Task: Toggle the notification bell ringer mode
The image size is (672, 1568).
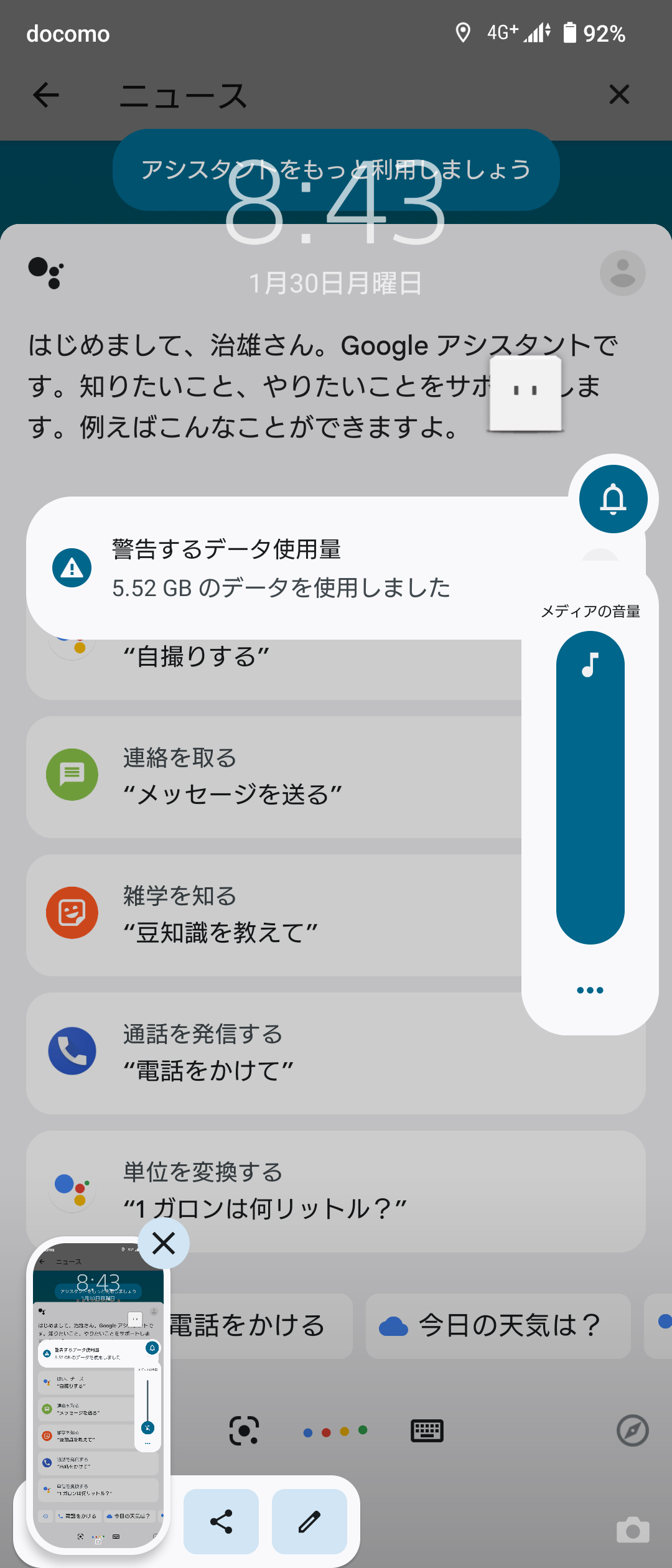Action: point(614,499)
